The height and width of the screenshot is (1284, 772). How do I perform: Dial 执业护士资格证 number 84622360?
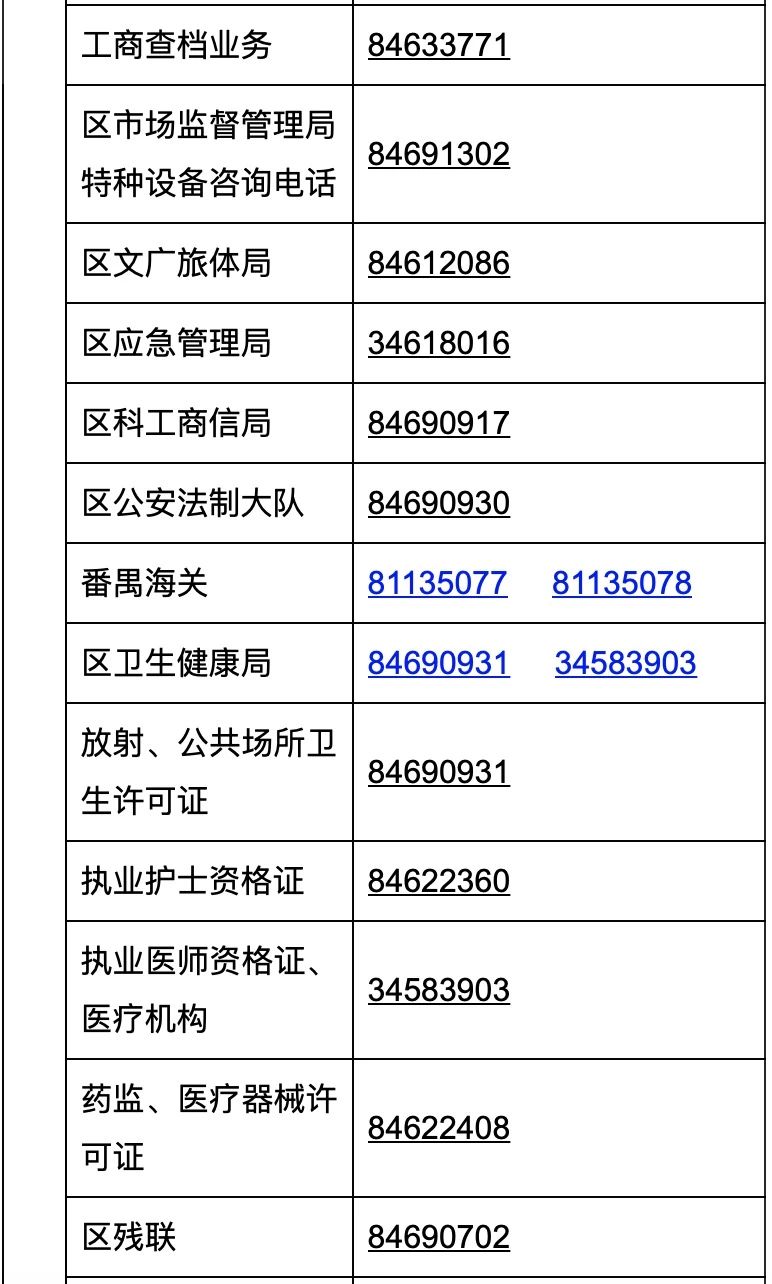[438, 882]
